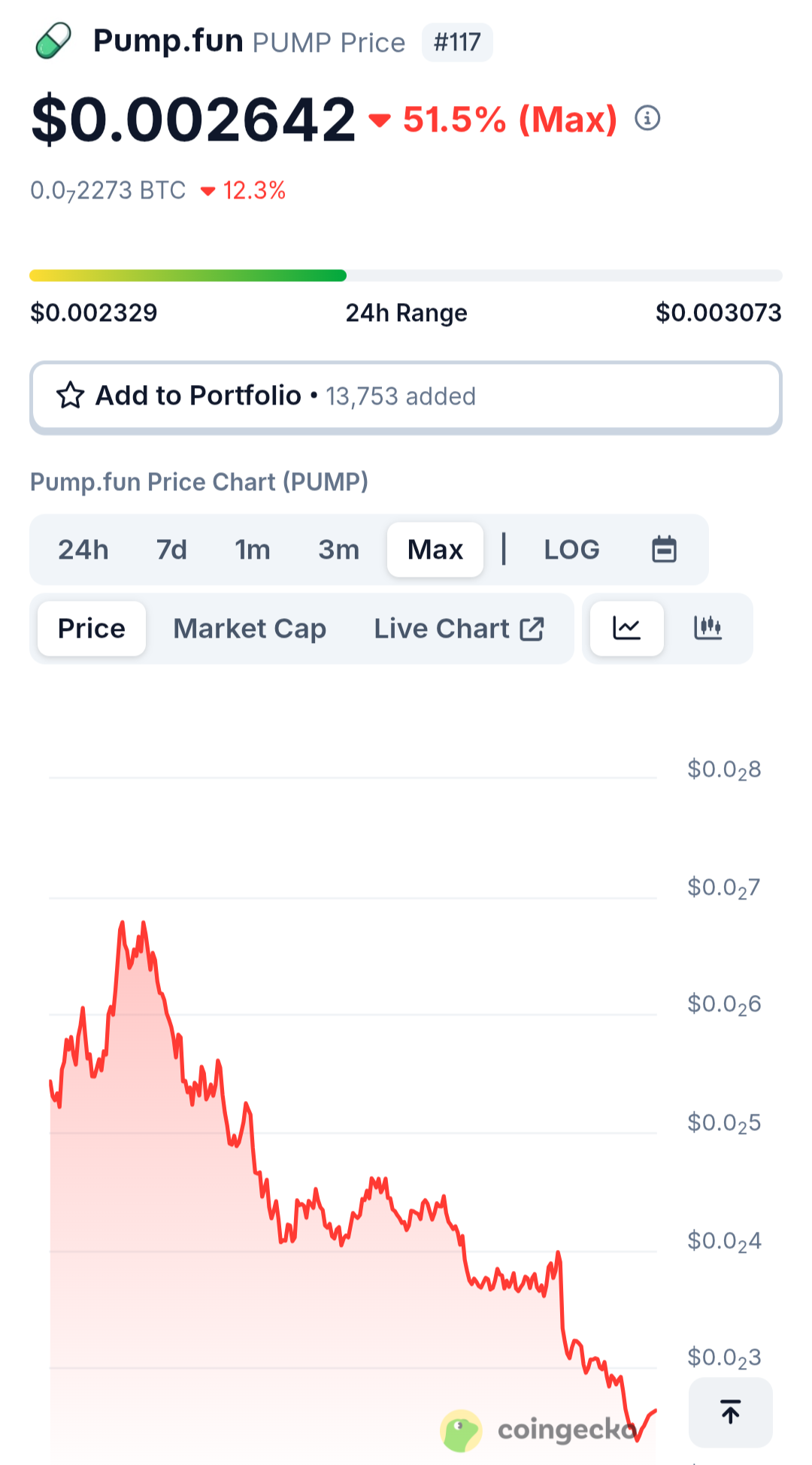Enable LOG scale on the chart

click(x=572, y=550)
